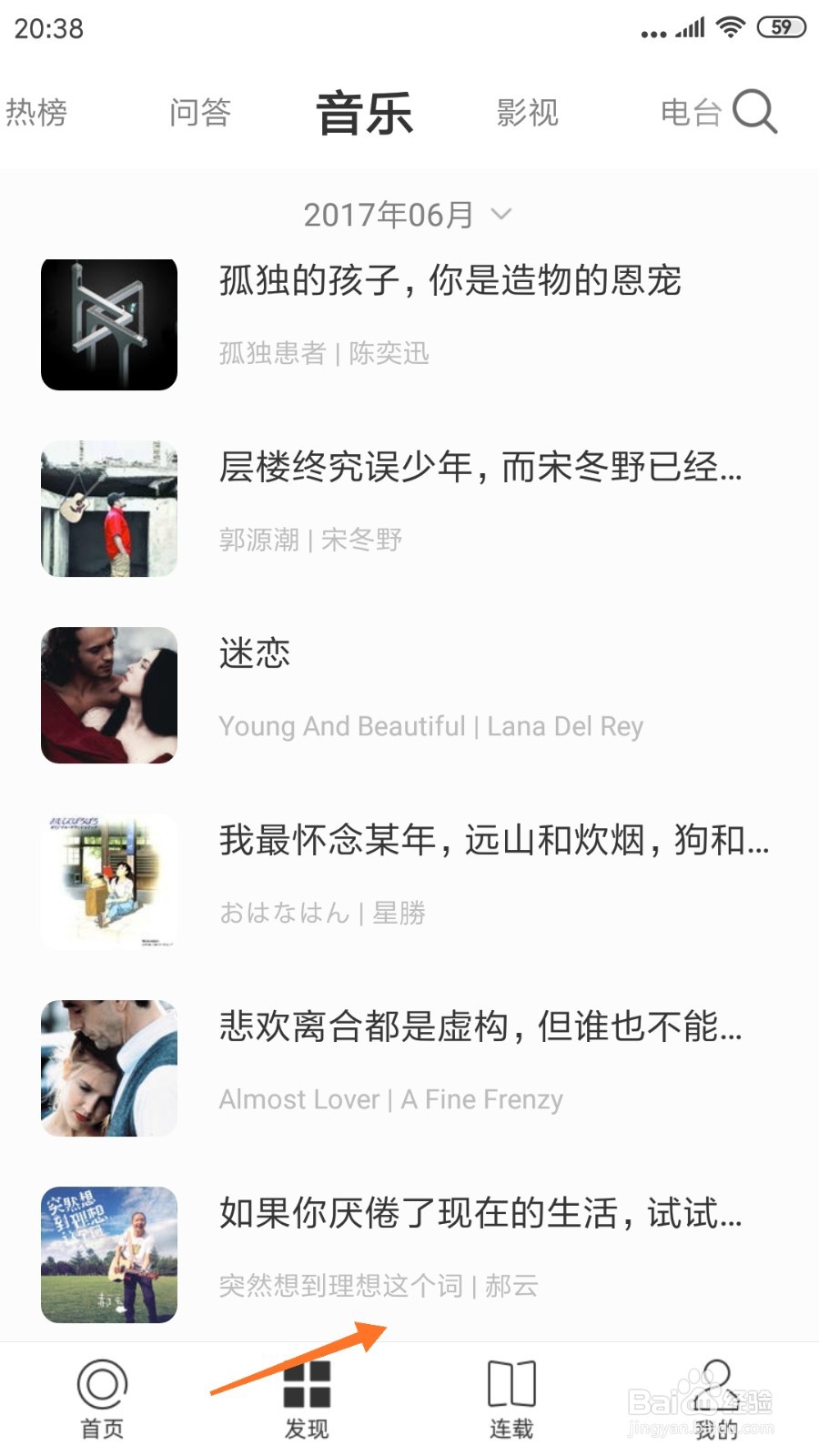Switch to the 热榜 tab
This screenshot has height=1456, width=819.
point(36,113)
